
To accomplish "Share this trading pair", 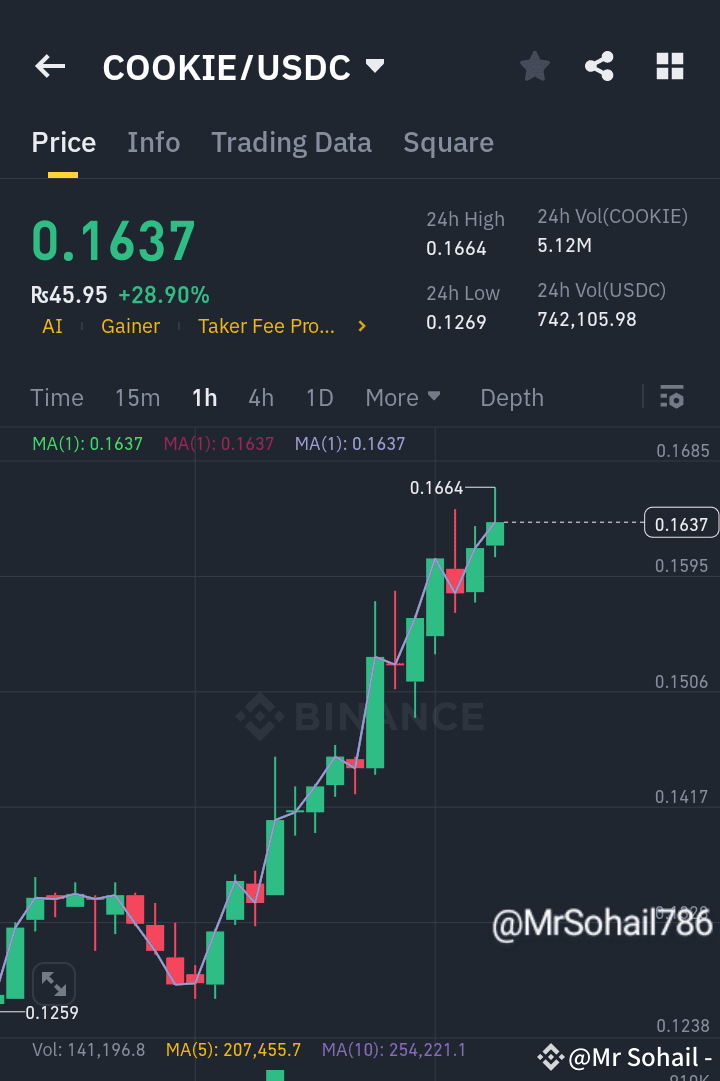I will [599, 67].
